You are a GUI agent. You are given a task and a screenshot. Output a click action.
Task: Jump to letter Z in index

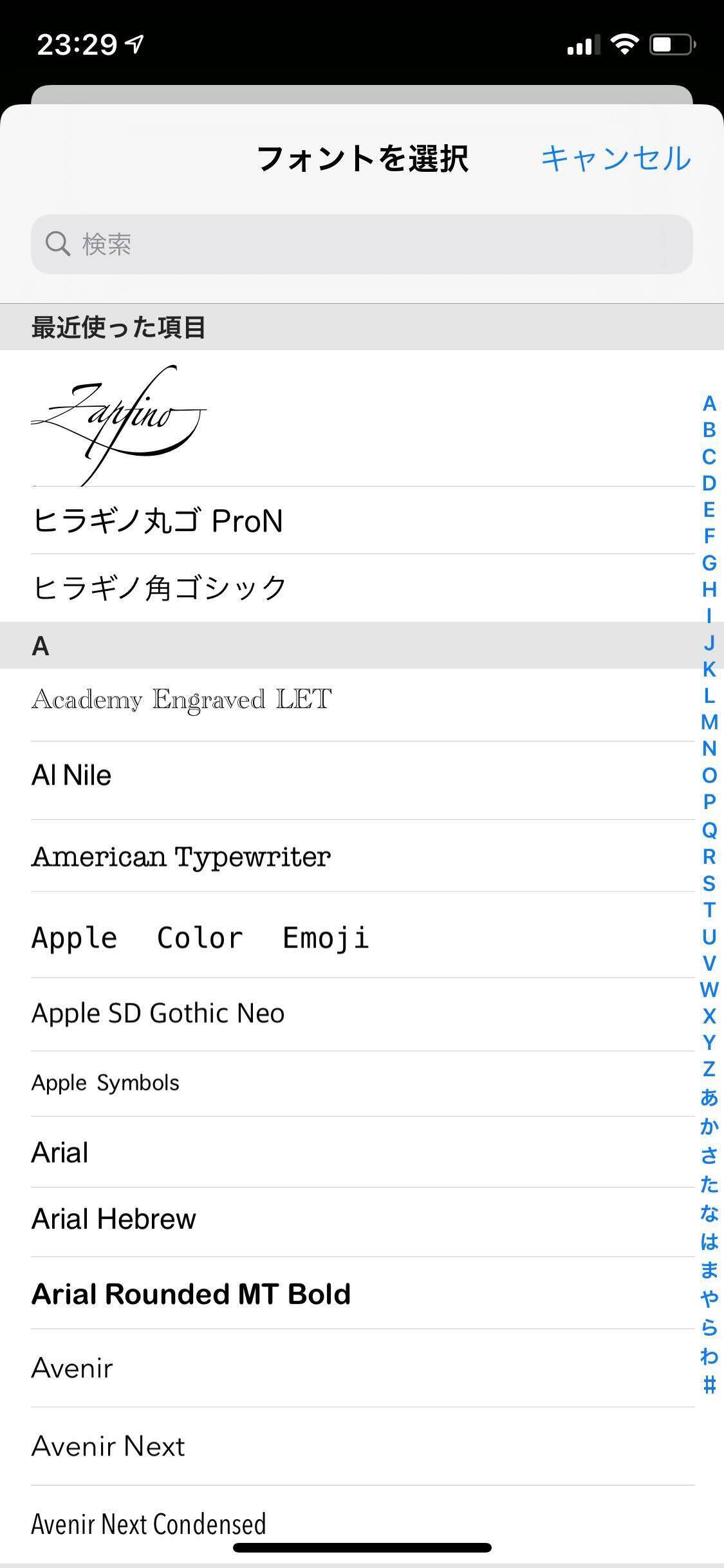[x=709, y=1069]
